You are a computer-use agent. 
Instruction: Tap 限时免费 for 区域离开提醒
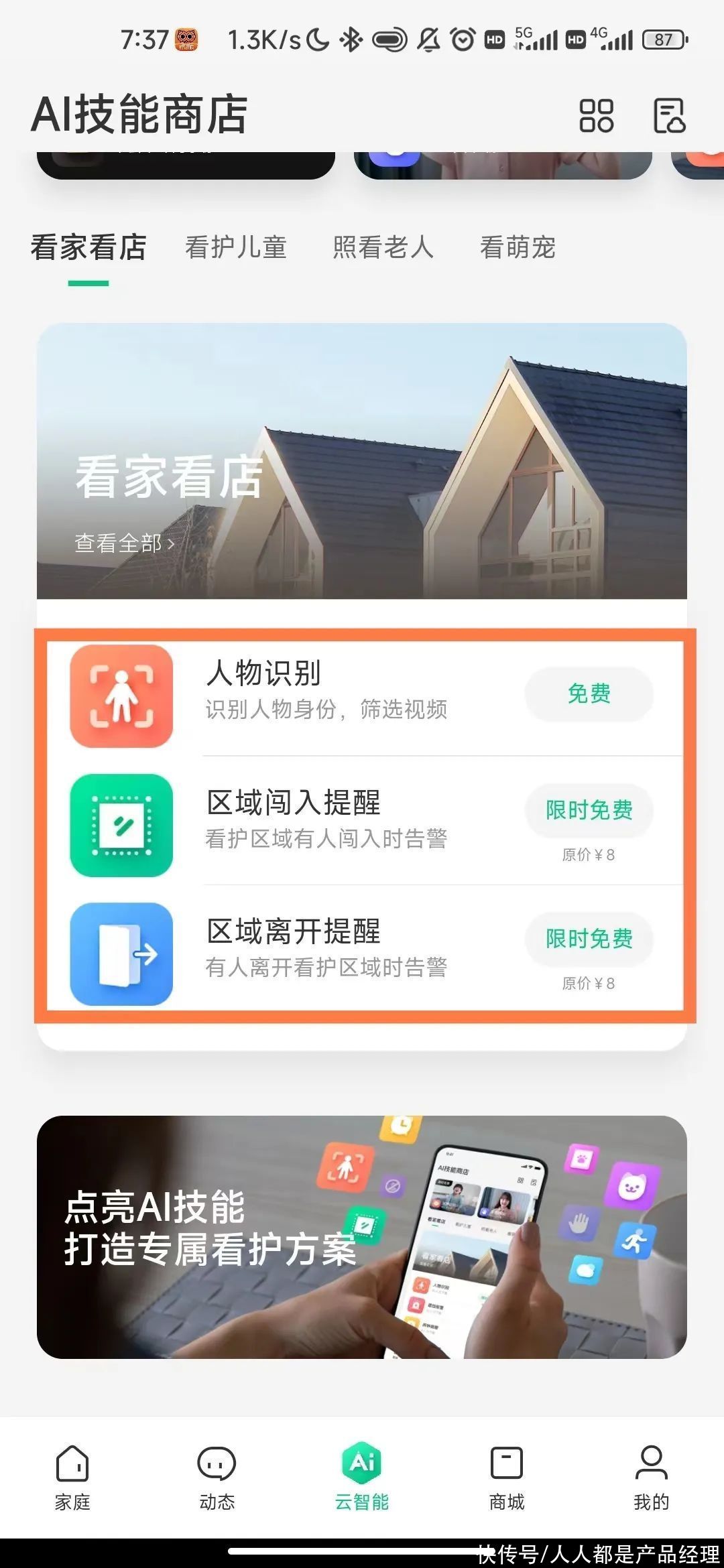pos(589,939)
